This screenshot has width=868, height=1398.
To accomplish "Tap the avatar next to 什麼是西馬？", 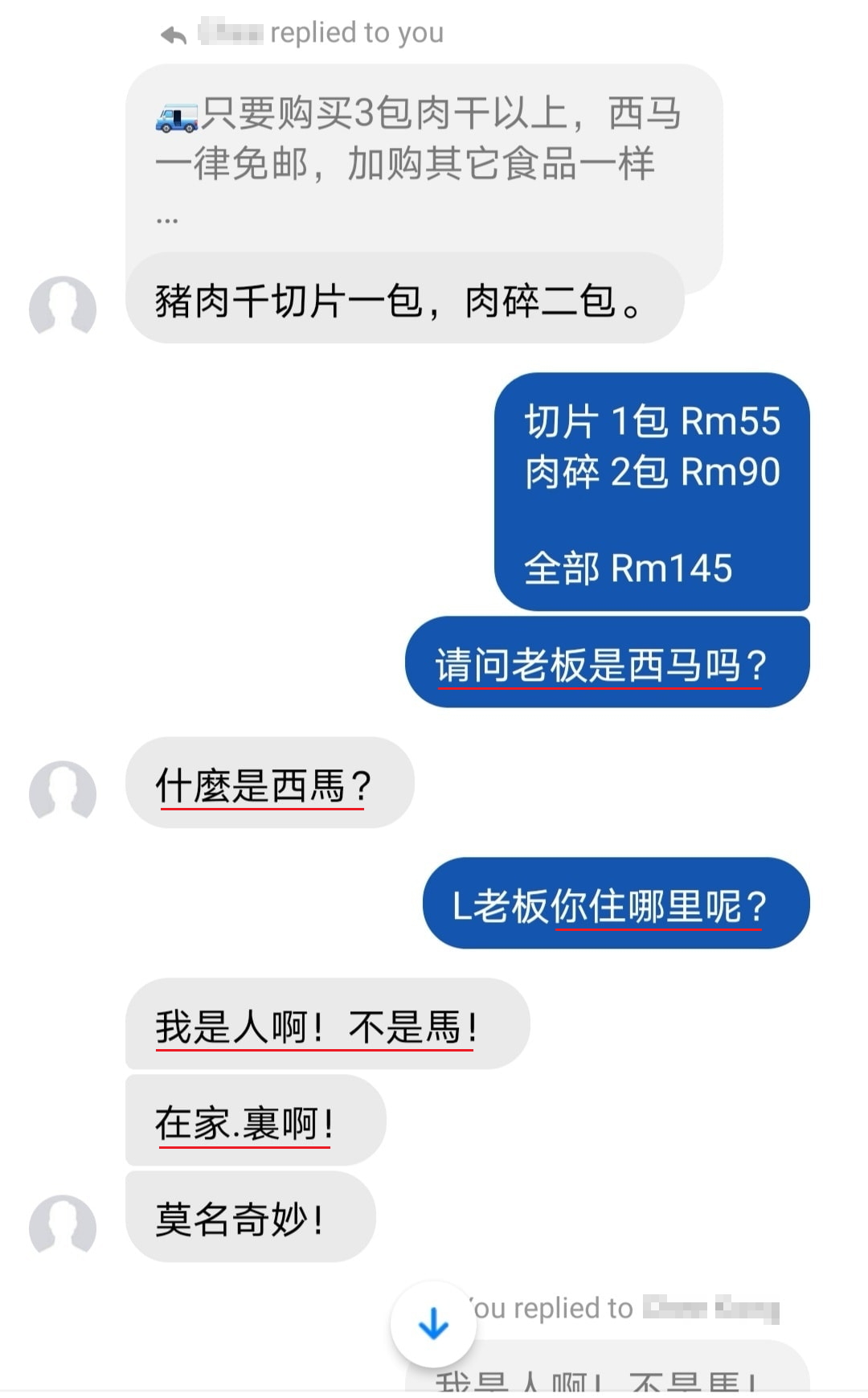I will [x=63, y=791].
